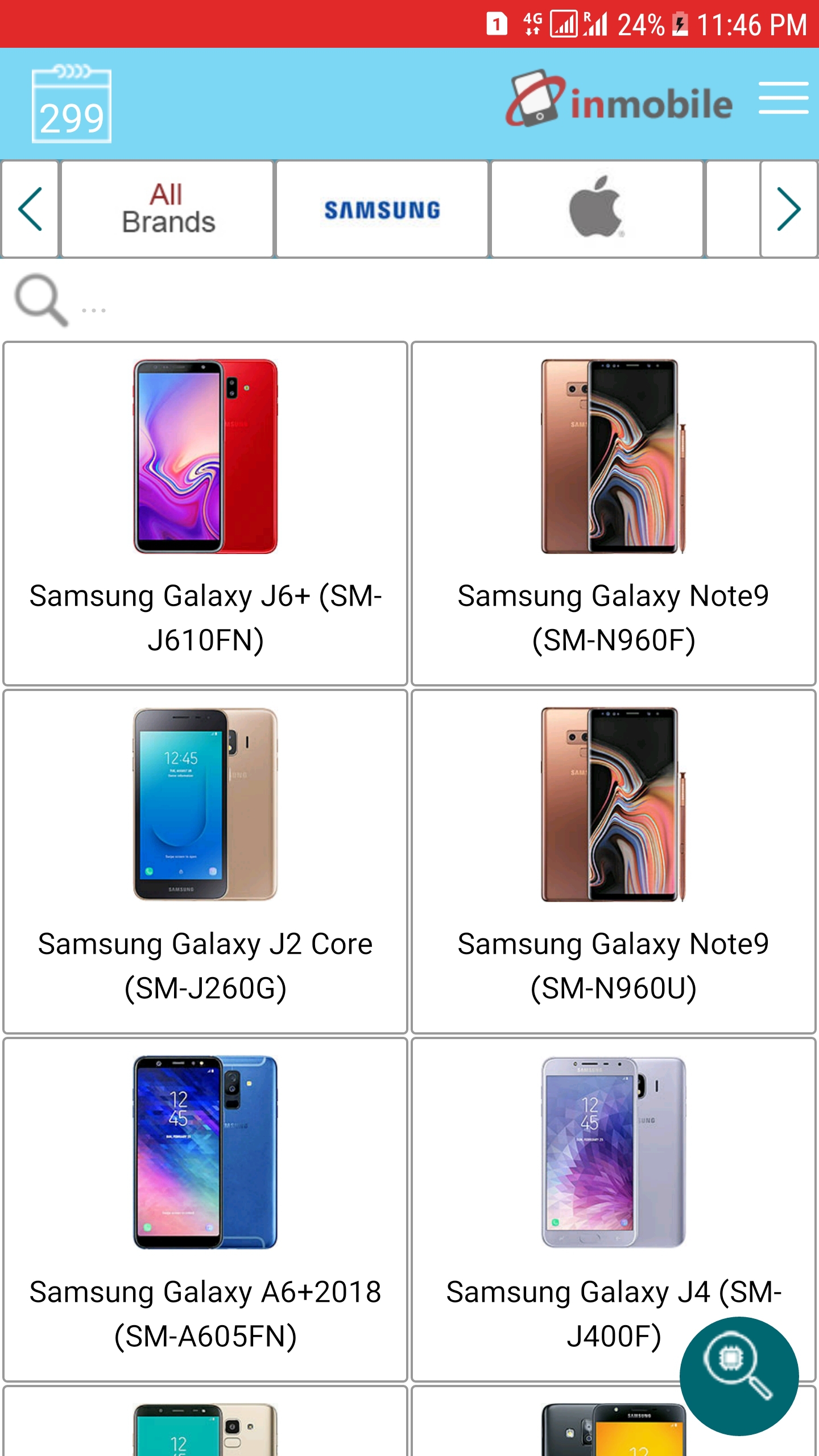Image resolution: width=819 pixels, height=1456 pixels.
Task: Tap the floating chip search button
Action: 738,1375
